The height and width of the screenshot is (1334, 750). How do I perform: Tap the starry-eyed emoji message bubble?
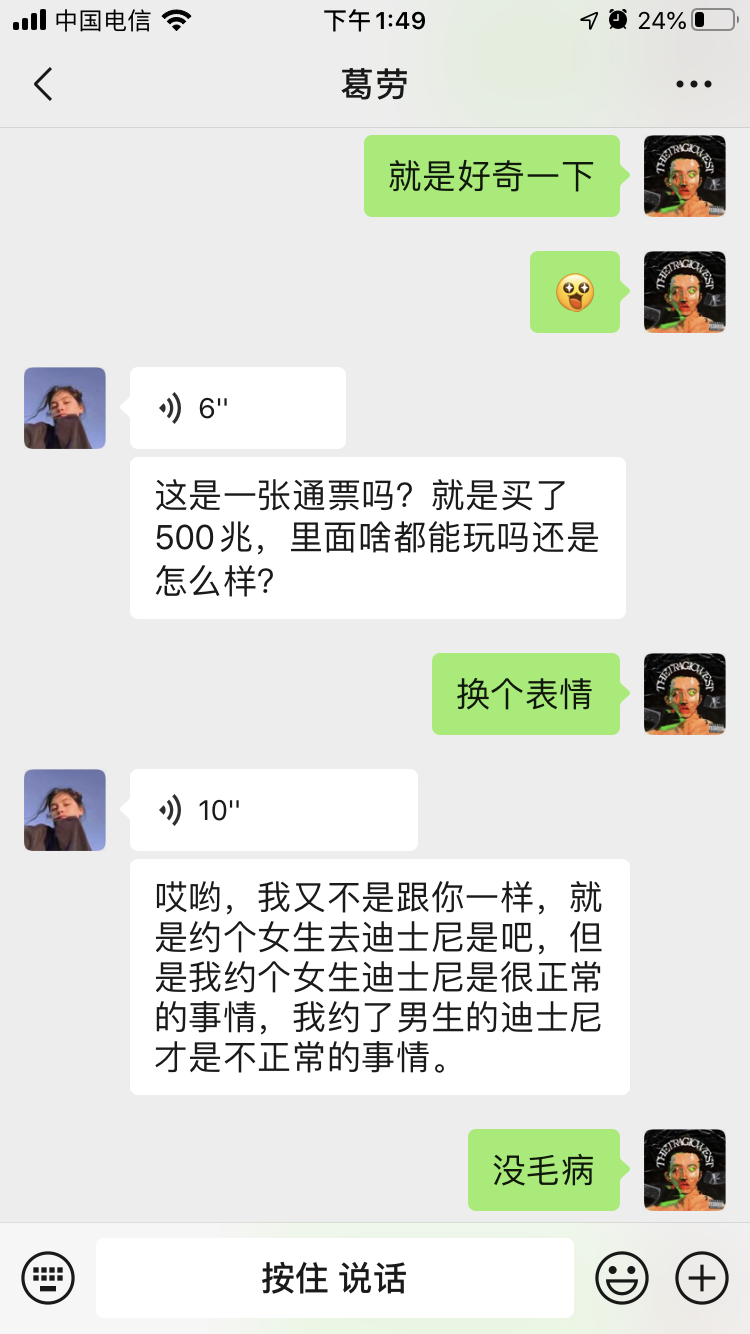coord(575,293)
